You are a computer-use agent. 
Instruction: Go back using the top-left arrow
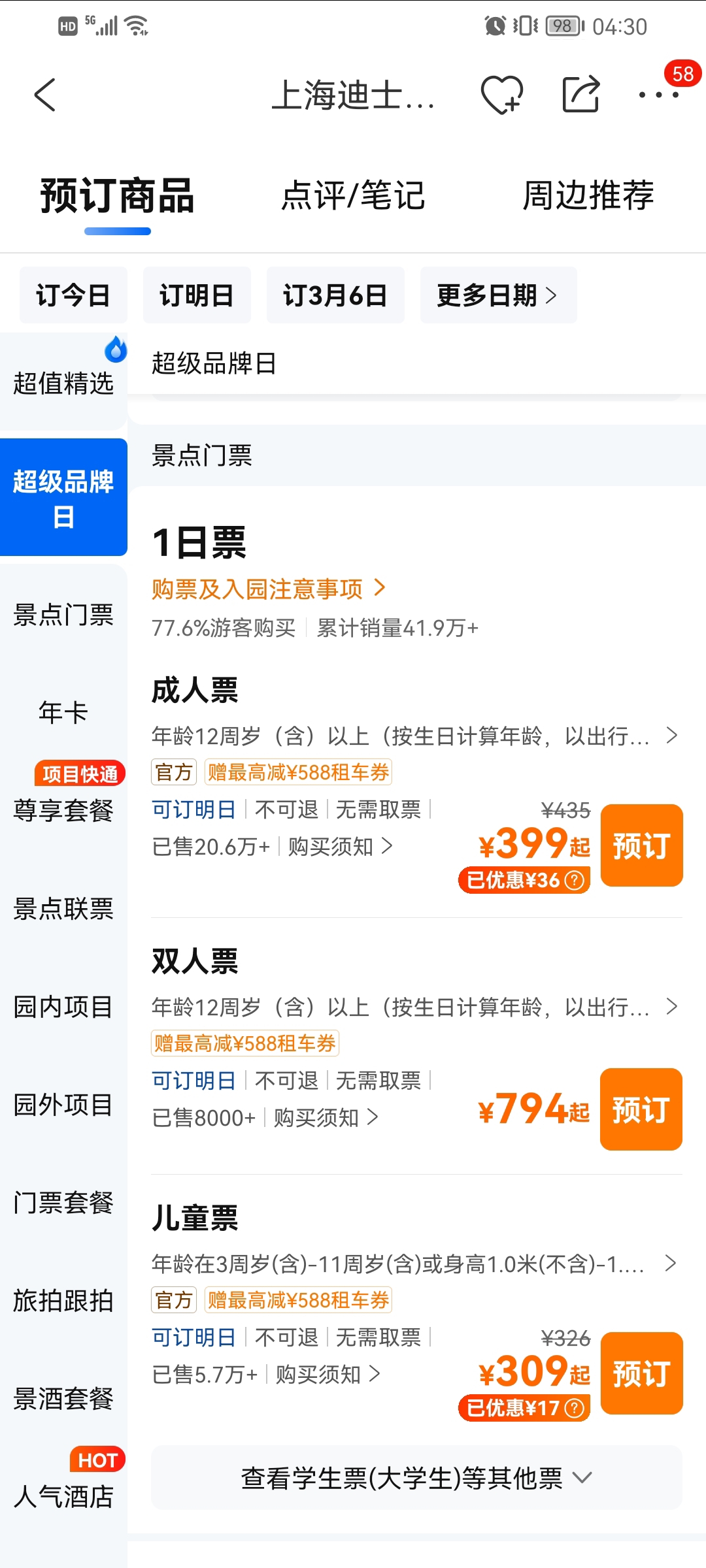44,95
